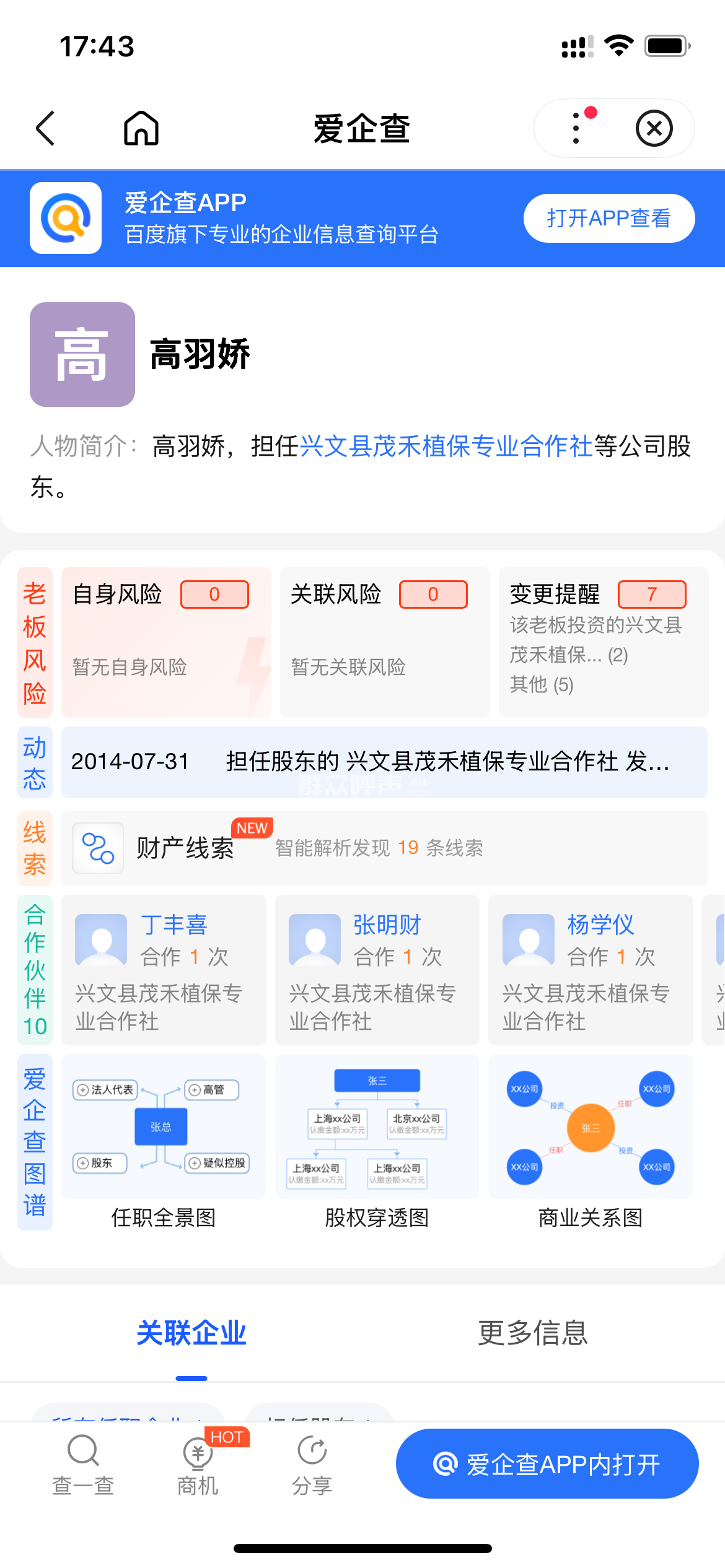The width and height of the screenshot is (725, 1568).
Task: Open the home page icon
Action: (x=141, y=129)
